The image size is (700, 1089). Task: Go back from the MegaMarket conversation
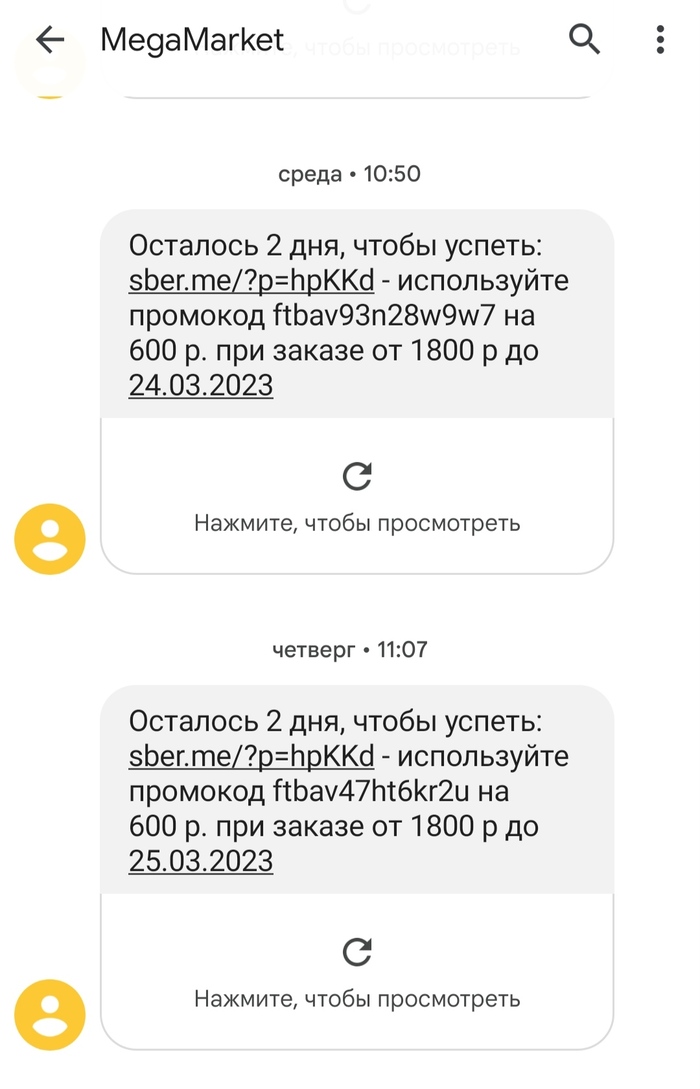[49, 40]
